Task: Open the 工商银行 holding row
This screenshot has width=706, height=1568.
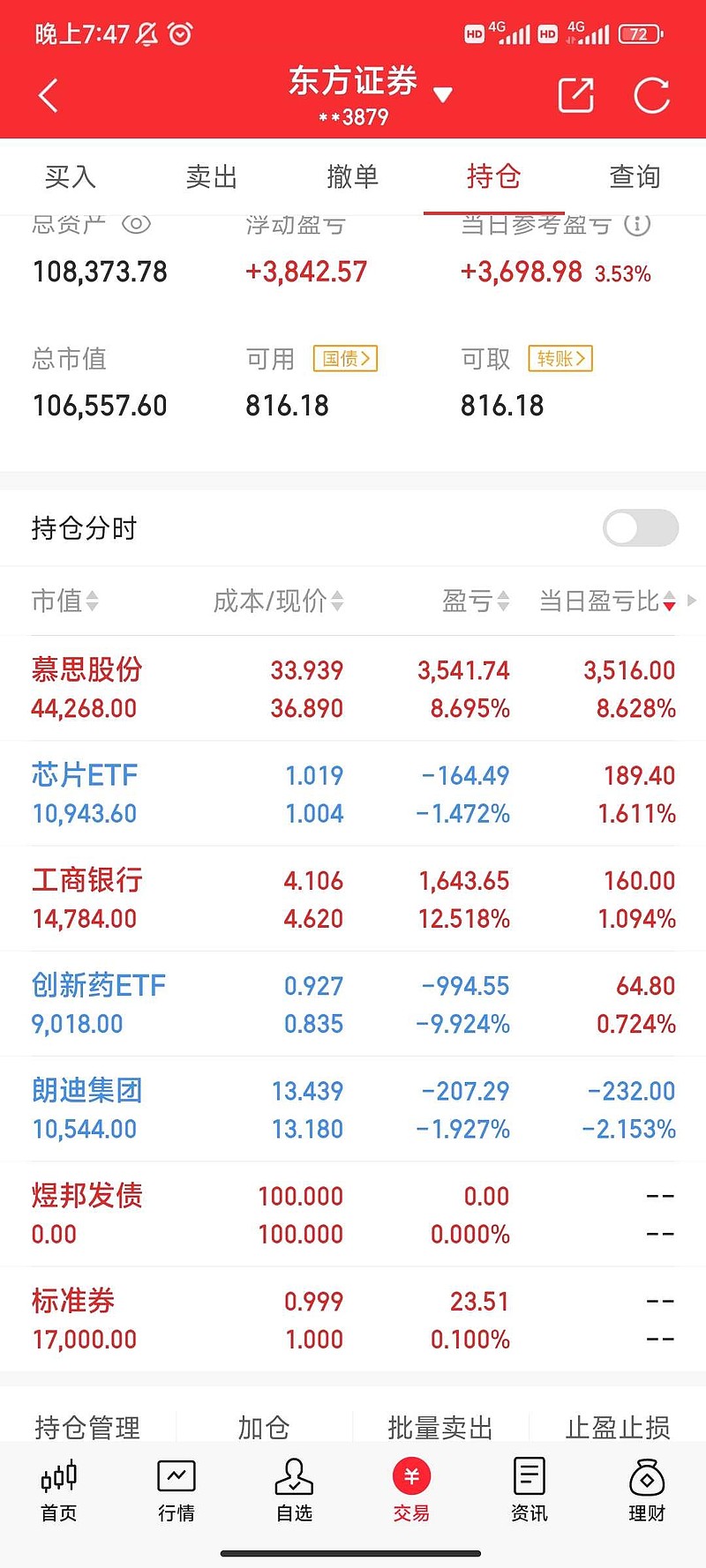Action: coord(353,899)
